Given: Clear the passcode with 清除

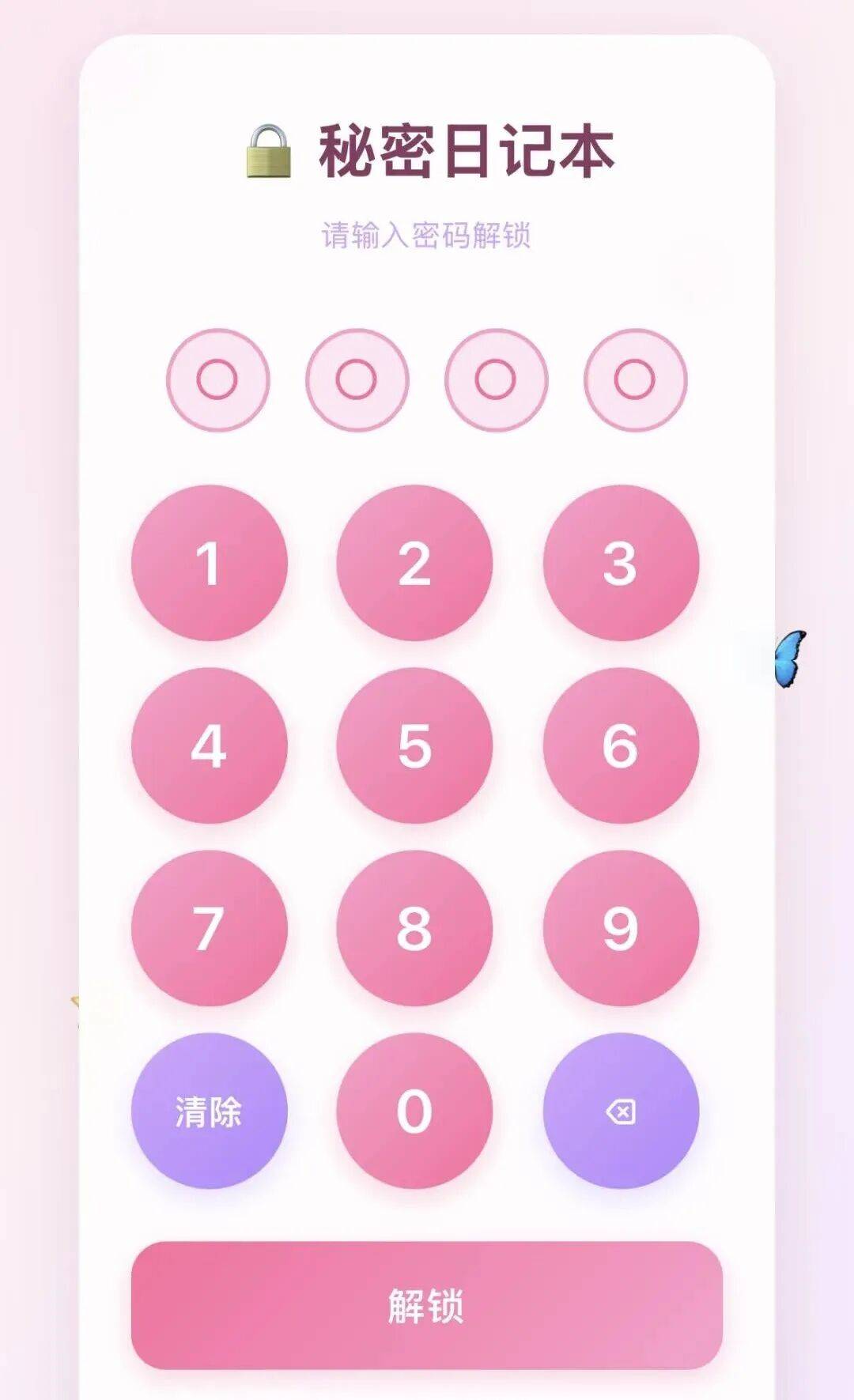Looking at the screenshot, I should [x=209, y=1111].
